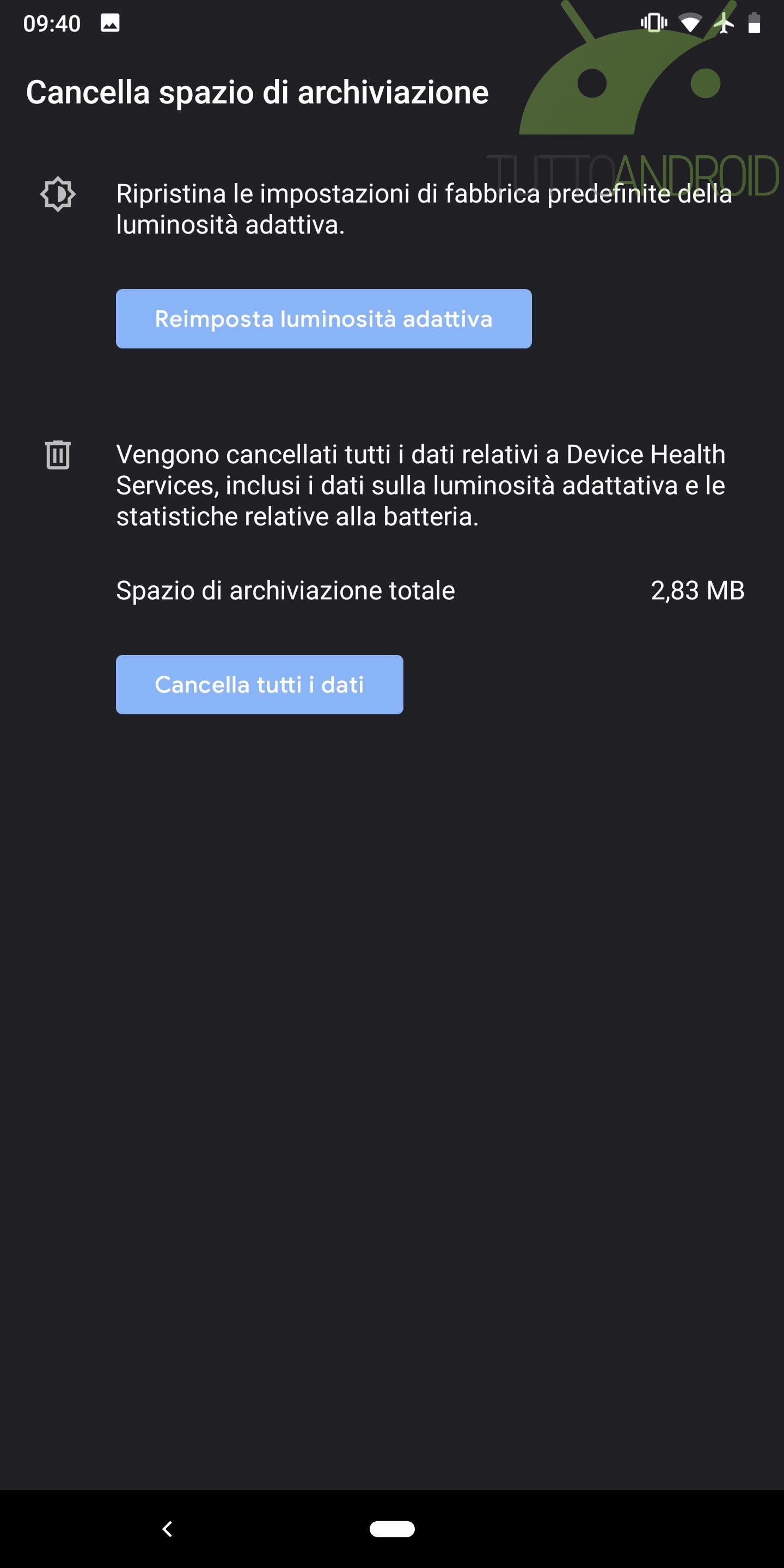Select Cancella tutti i dati

pyautogui.click(x=259, y=685)
